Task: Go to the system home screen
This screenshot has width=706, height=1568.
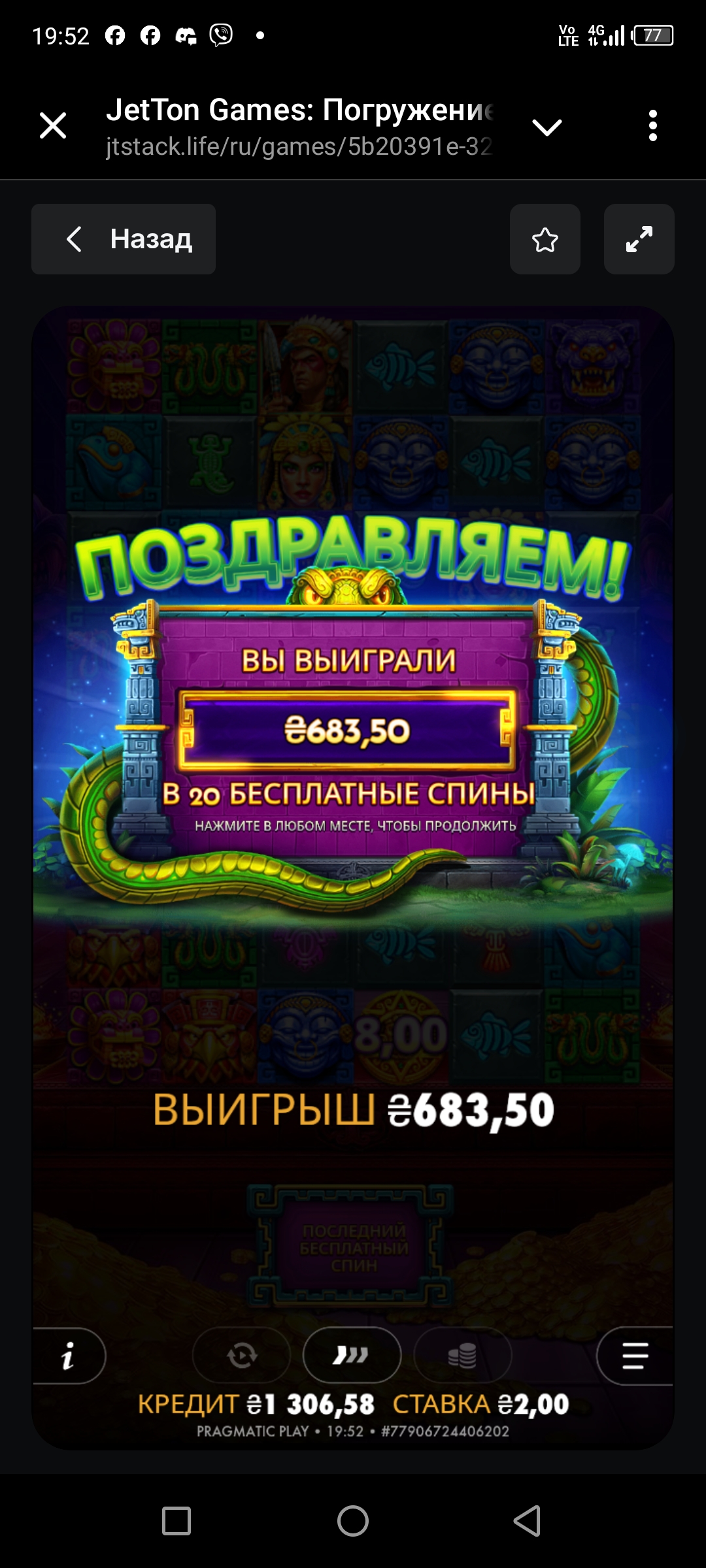Action: [x=353, y=1521]
